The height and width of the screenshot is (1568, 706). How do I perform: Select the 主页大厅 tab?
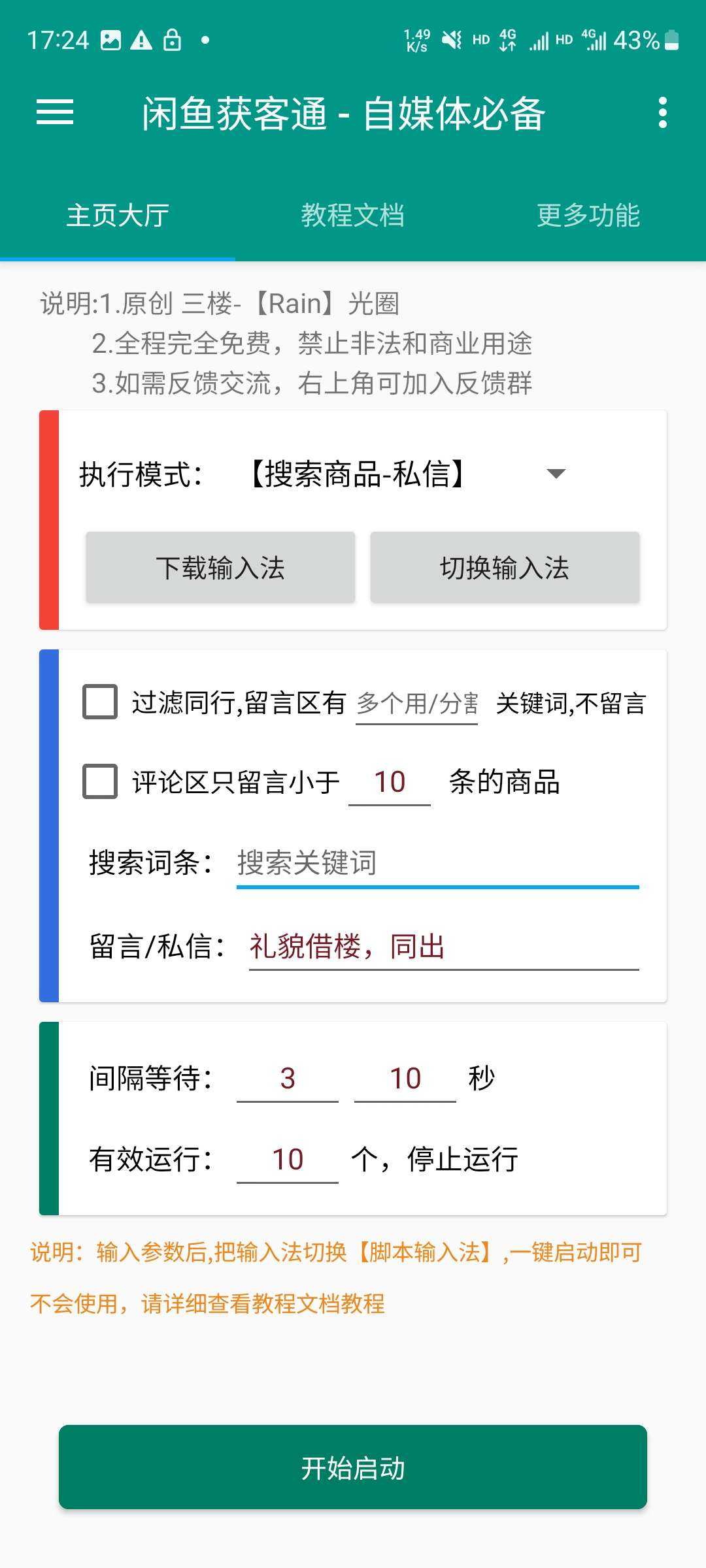(x=118, y=216)
